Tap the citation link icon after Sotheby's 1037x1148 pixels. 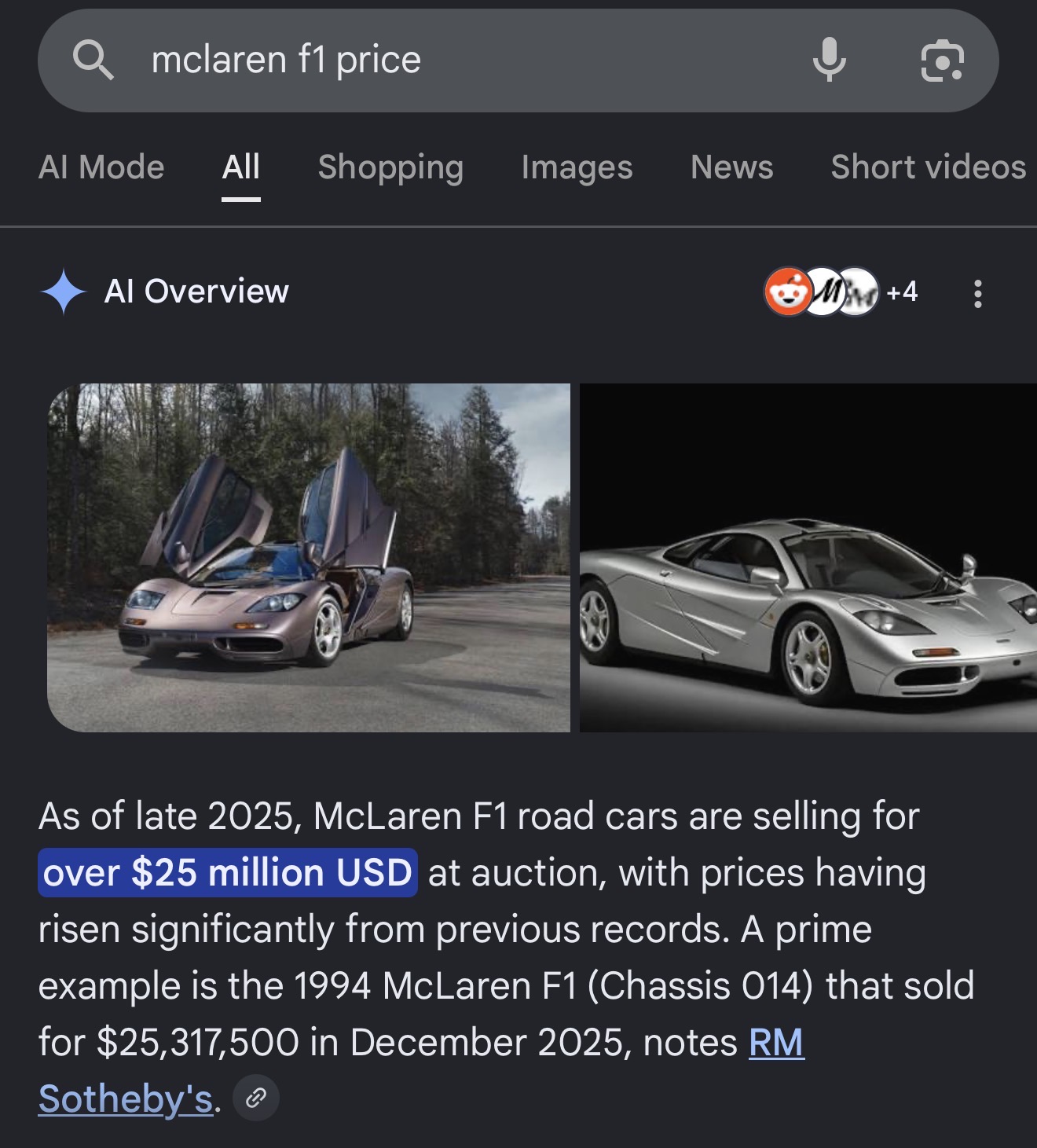point(256,1098)
